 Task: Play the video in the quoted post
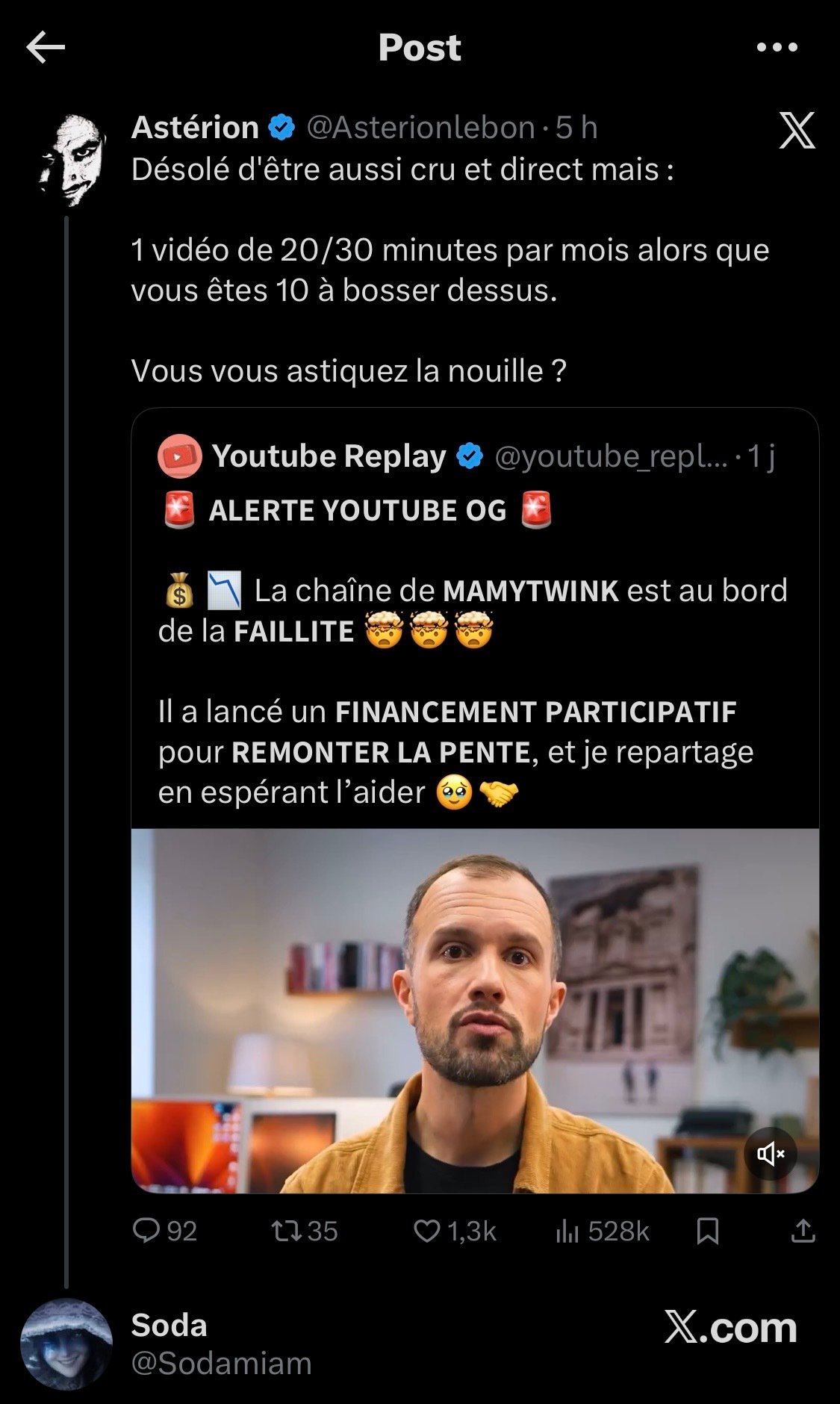point(475,1010)
